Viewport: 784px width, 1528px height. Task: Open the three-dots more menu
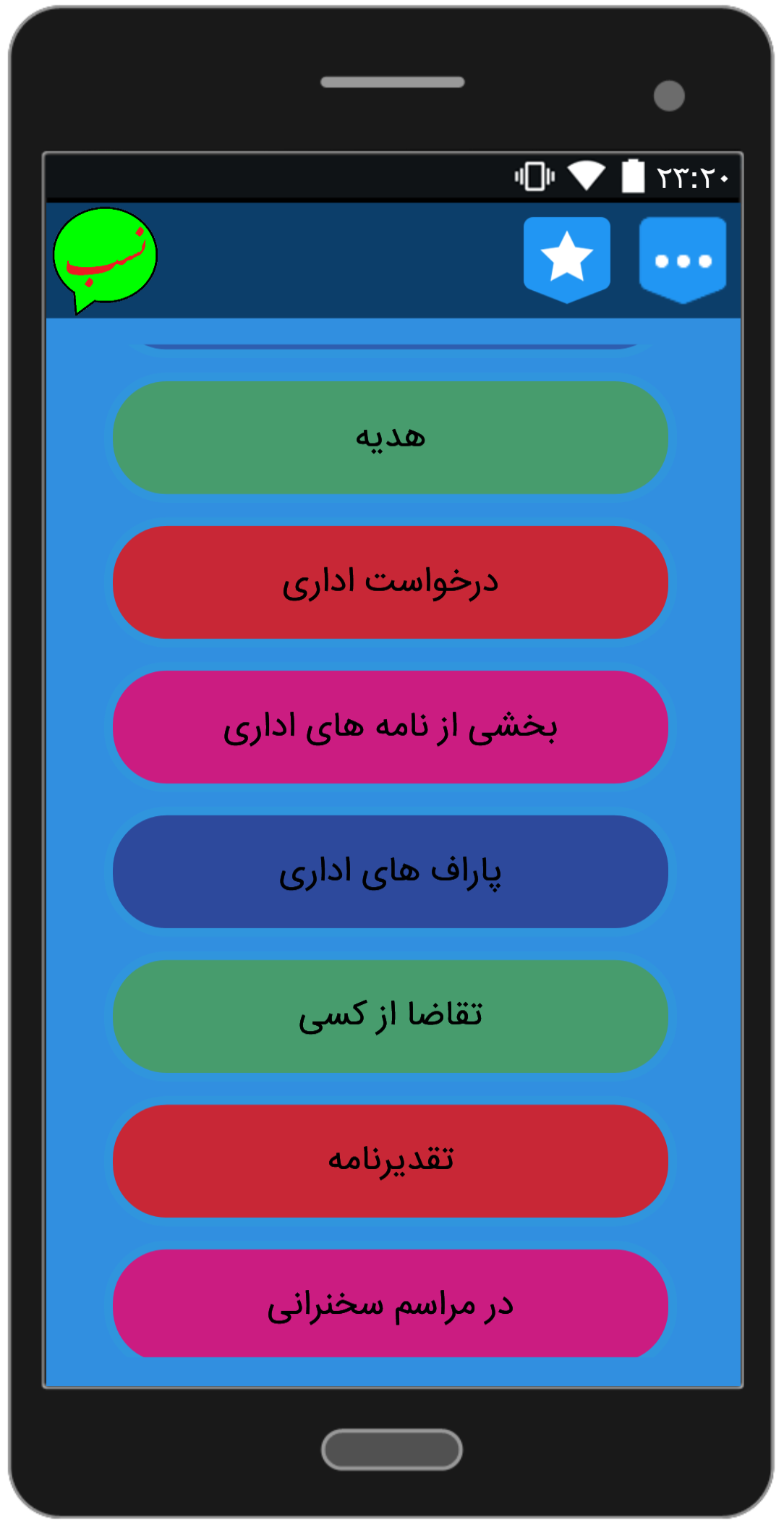[682, 259]
